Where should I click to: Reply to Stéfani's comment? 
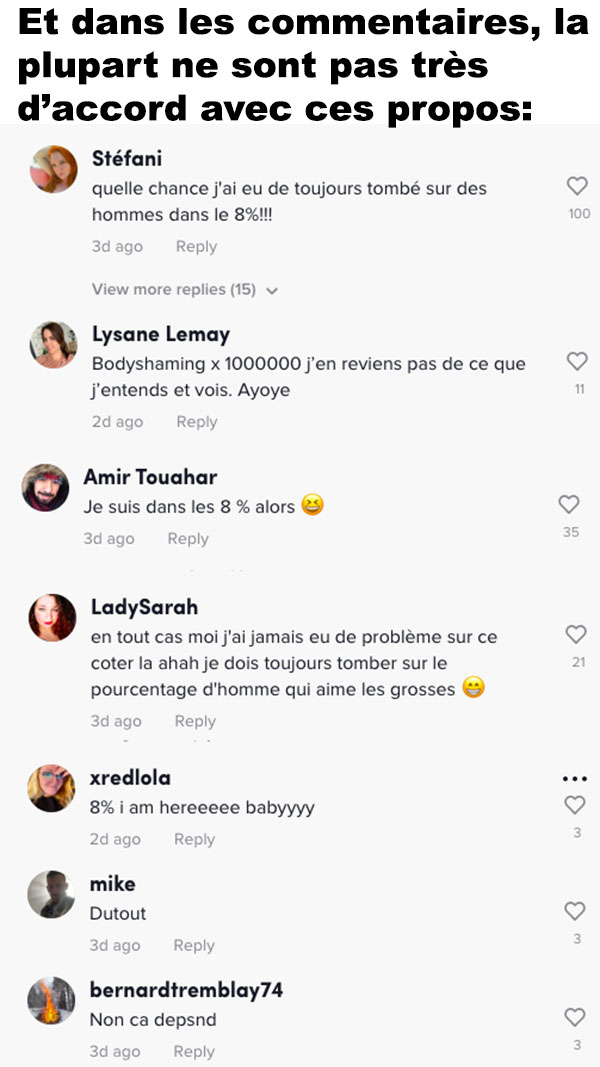tap(196, 246)
